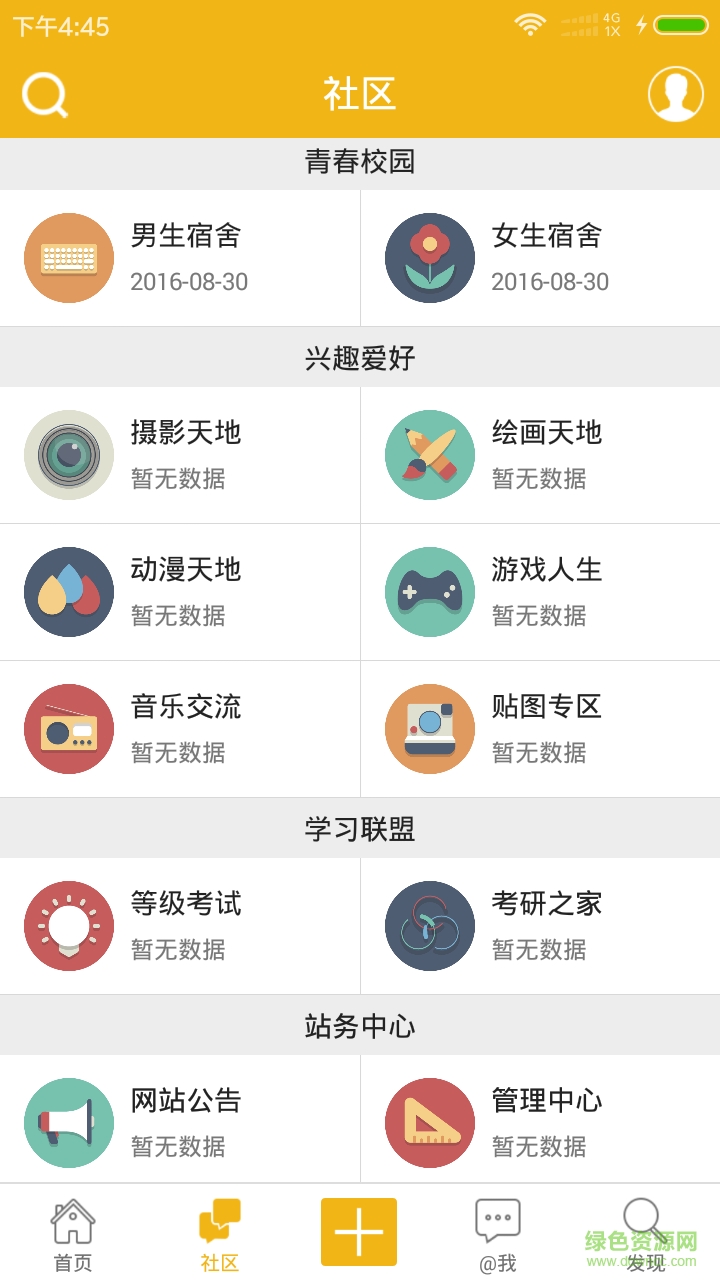Select the 游戏人生 section
720x1280 pixels.
click(x=540, y=592)
